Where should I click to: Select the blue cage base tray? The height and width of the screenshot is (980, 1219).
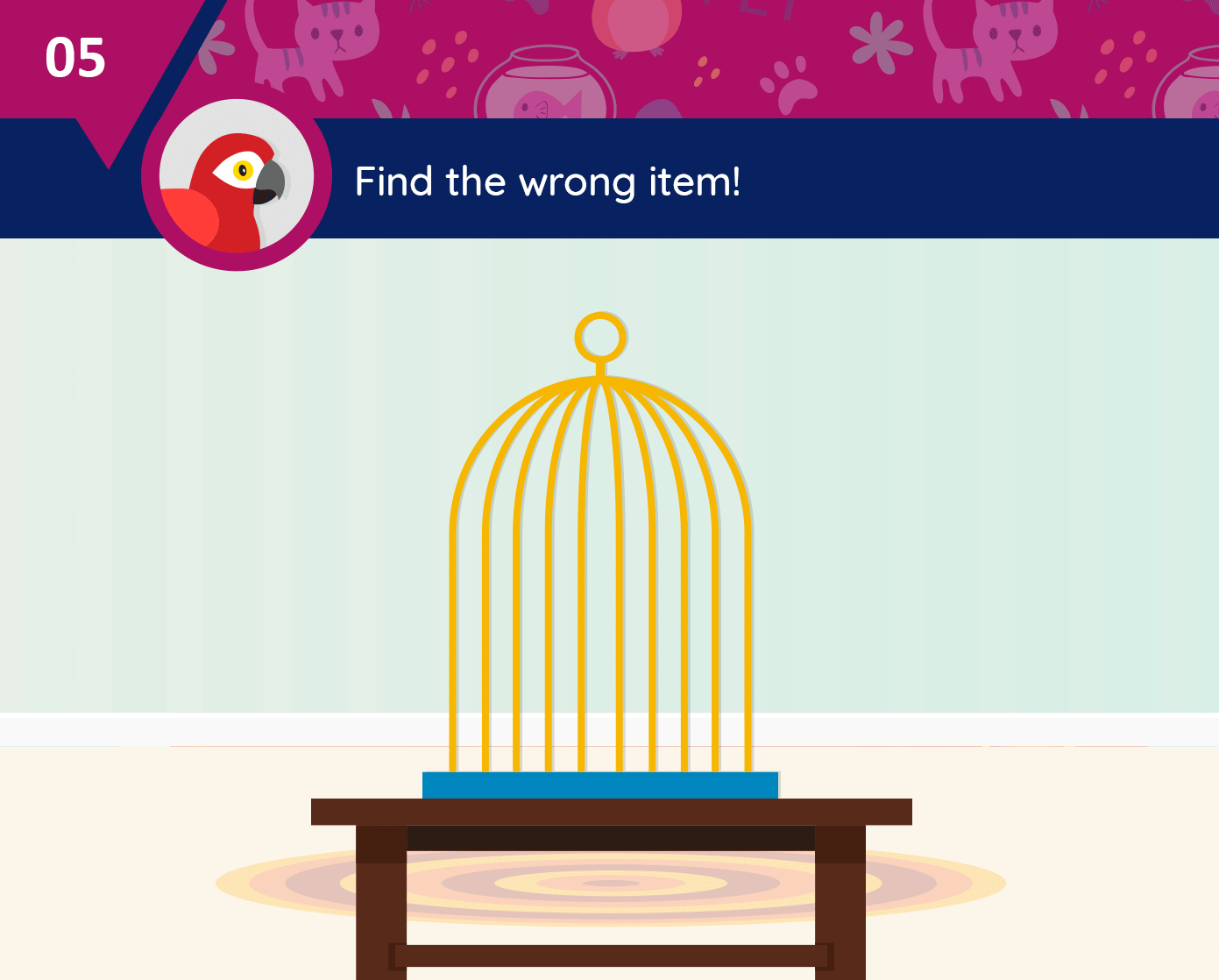600,785
